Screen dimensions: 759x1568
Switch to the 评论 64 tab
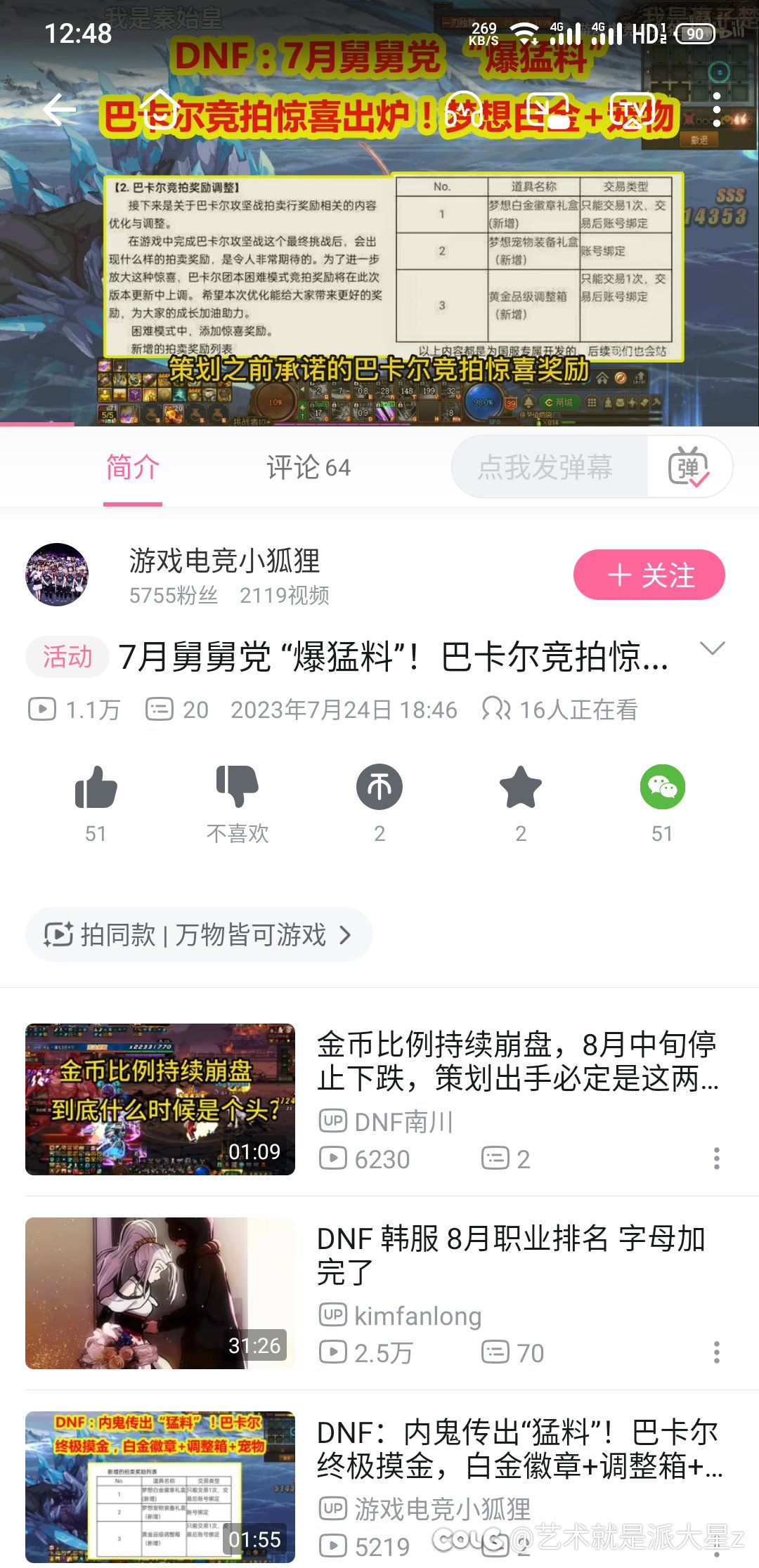(x=309, y=467)
